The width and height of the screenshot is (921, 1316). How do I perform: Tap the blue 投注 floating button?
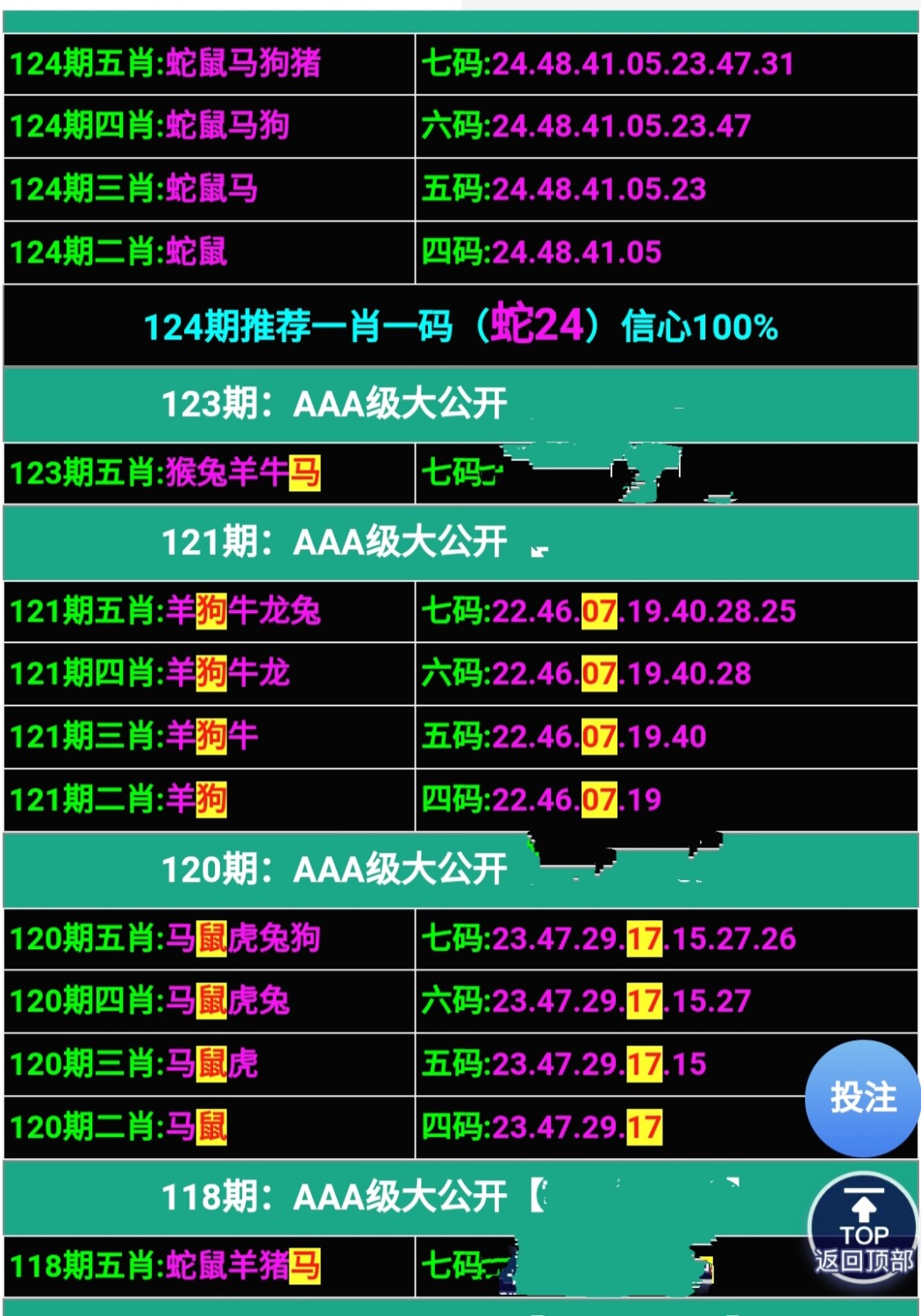click(x=862, y=1098)
